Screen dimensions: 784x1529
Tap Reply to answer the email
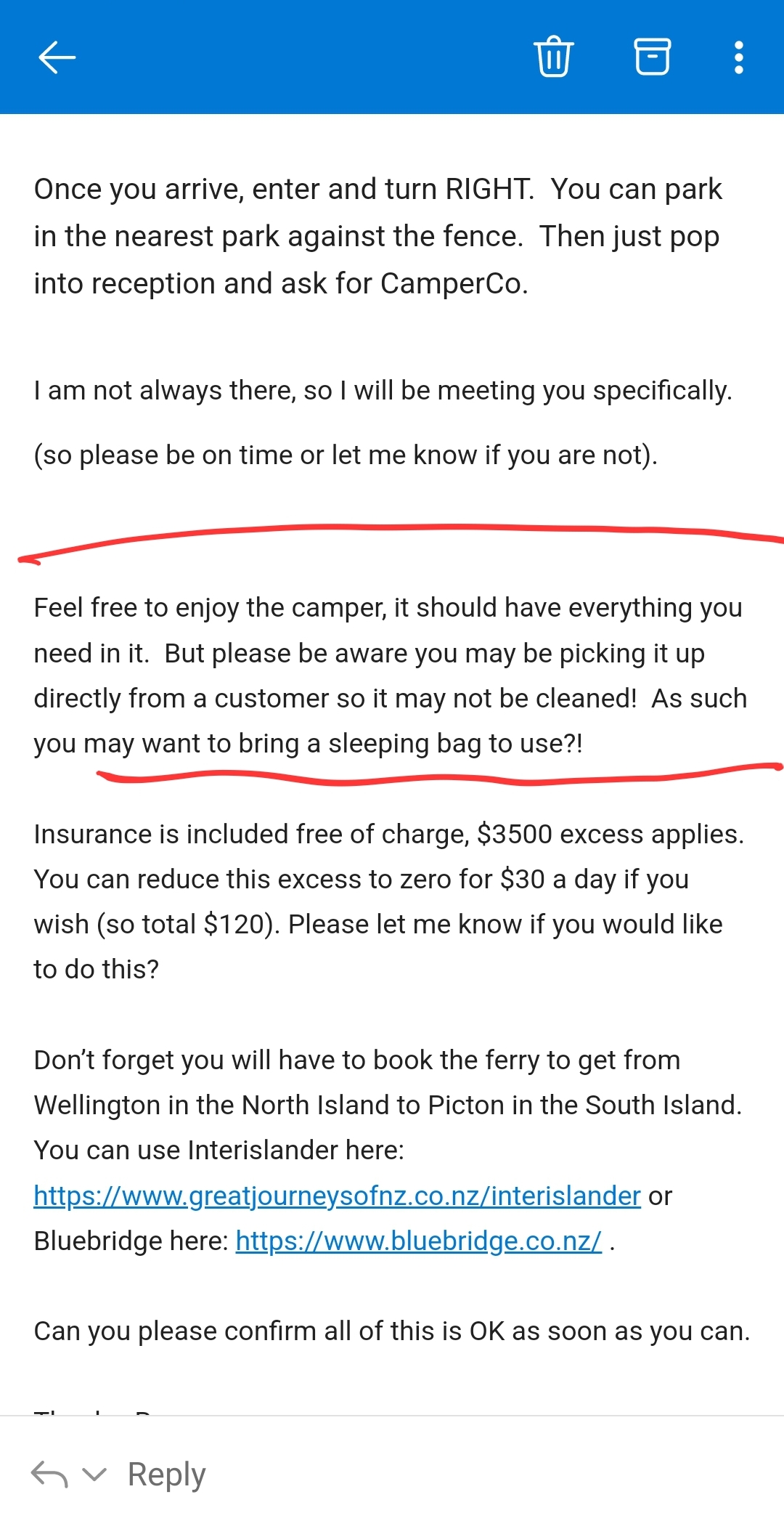(x=166, y=1475)
